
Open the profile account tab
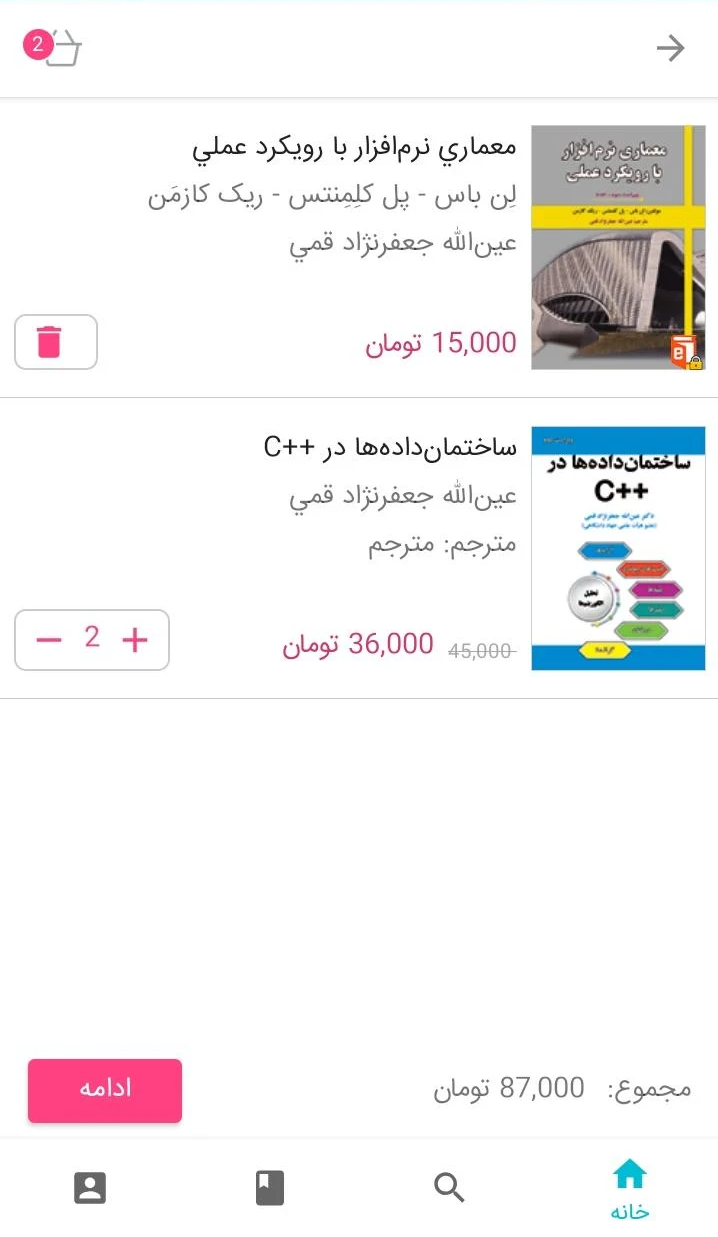click(x=90, y=1188)
